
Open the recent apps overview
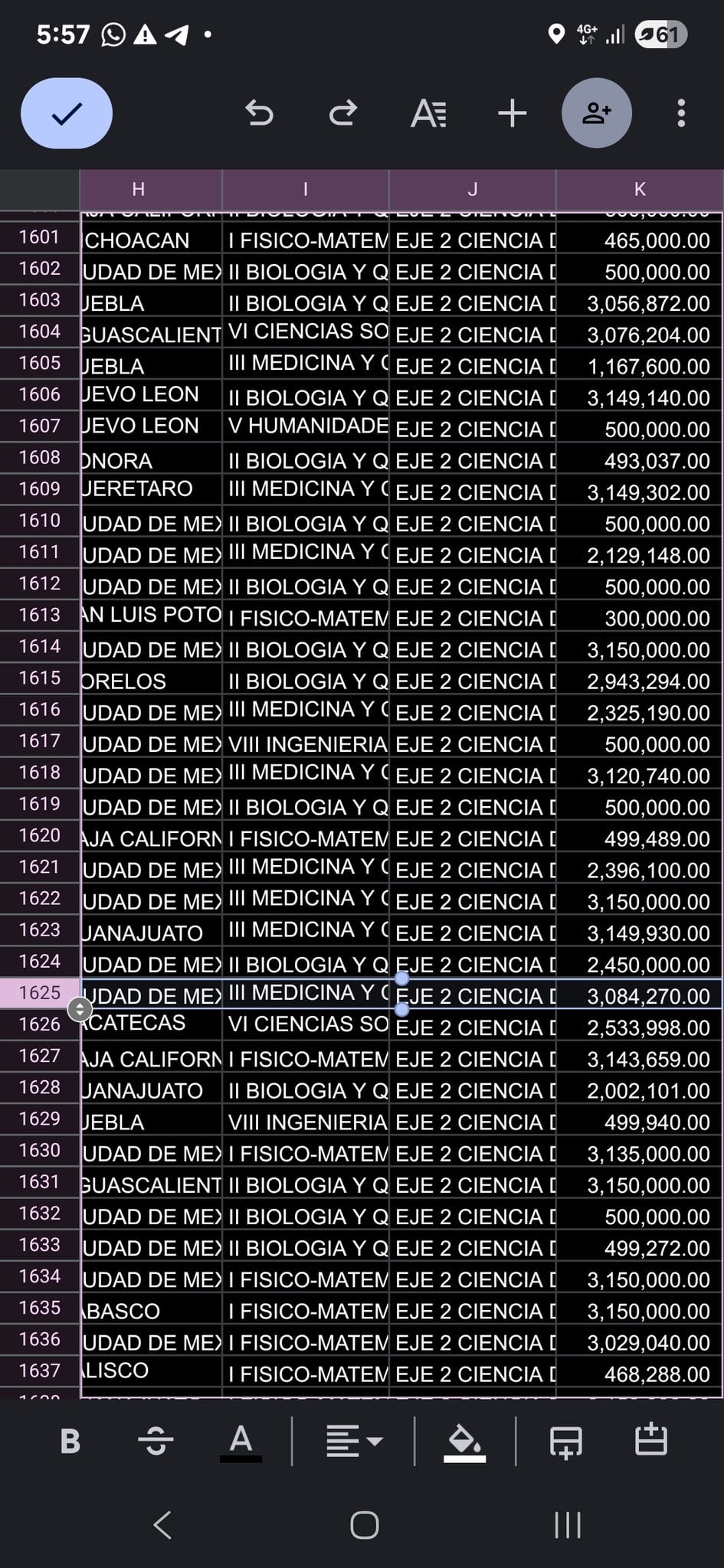[x=567, y=1525]
